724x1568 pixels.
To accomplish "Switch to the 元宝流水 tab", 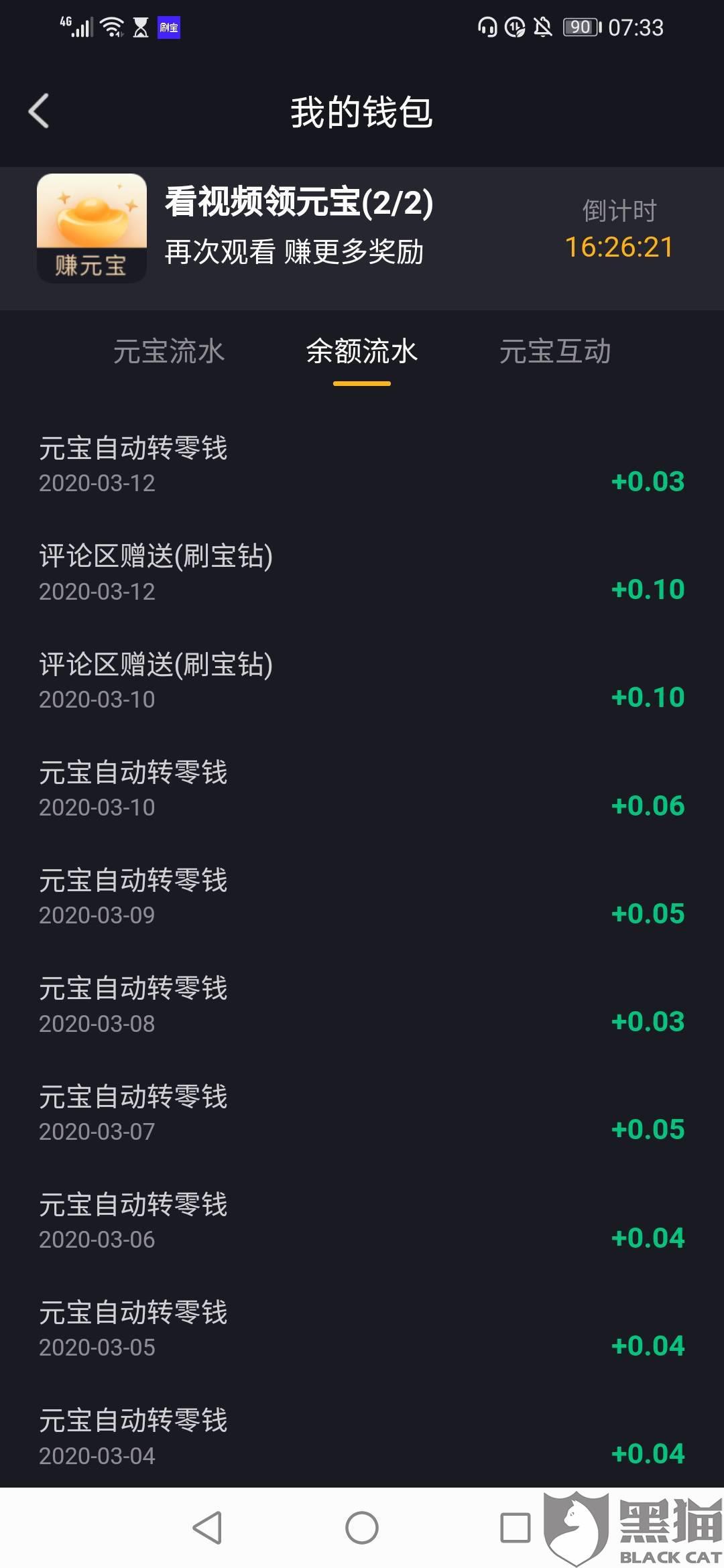I will [168, 351].
